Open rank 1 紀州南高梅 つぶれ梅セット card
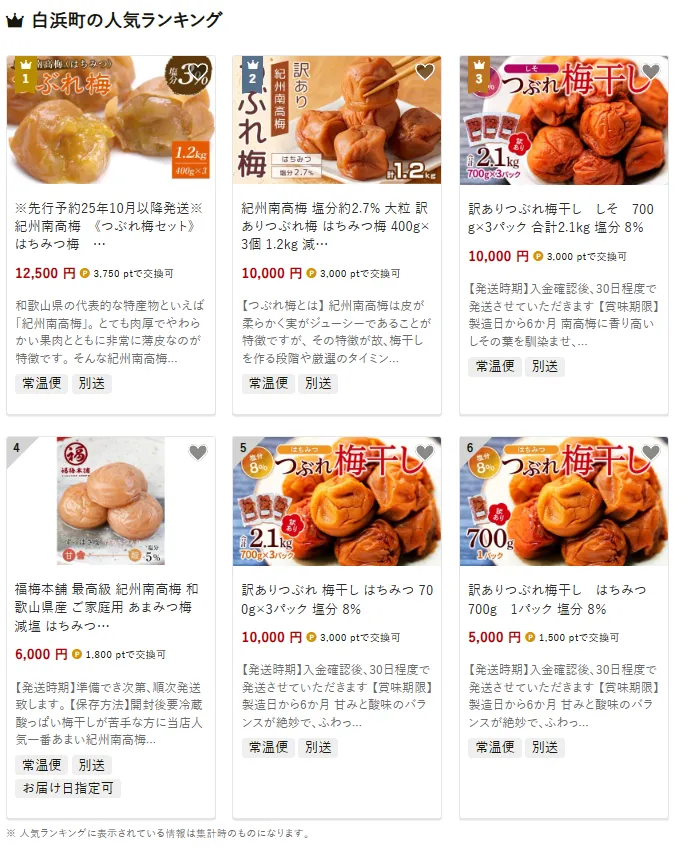This screenshot has width=700, height=852. pyautogui.click(x=110, y=227)
